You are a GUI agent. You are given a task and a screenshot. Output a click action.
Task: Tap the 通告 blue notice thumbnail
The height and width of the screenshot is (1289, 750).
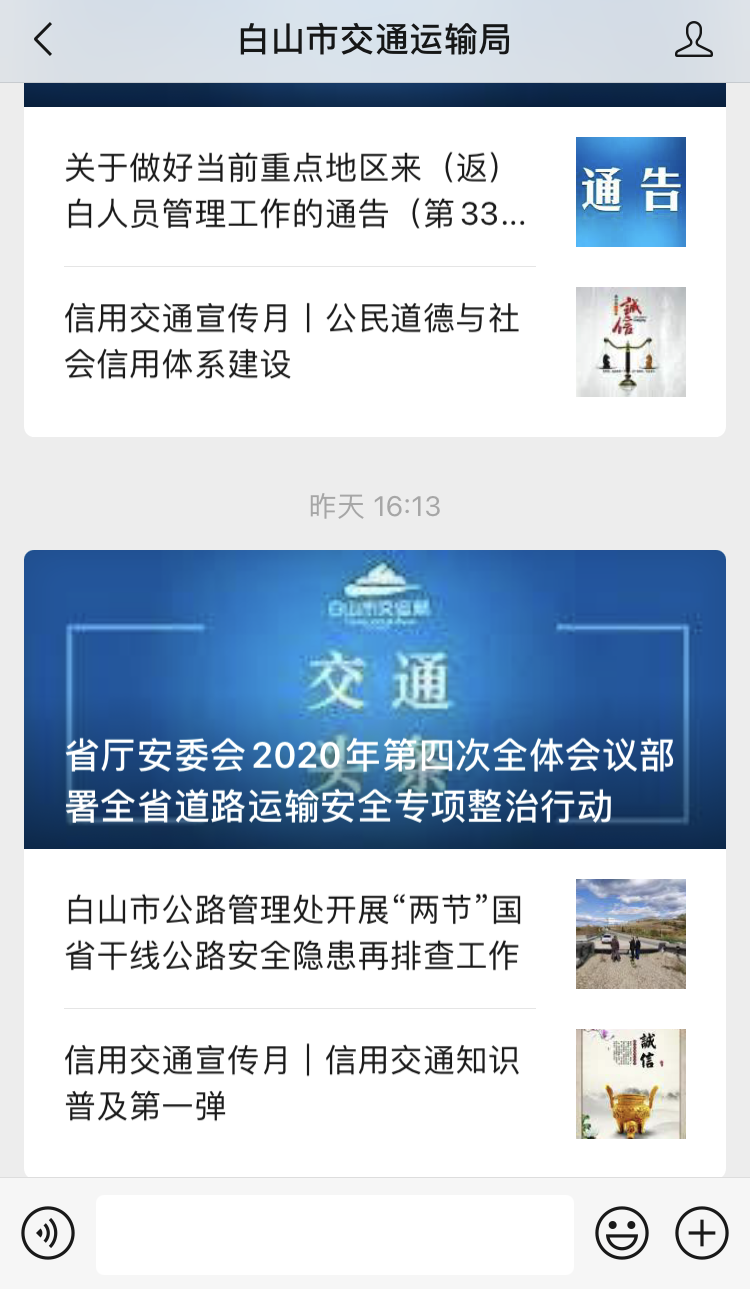[x=630, y=191]
